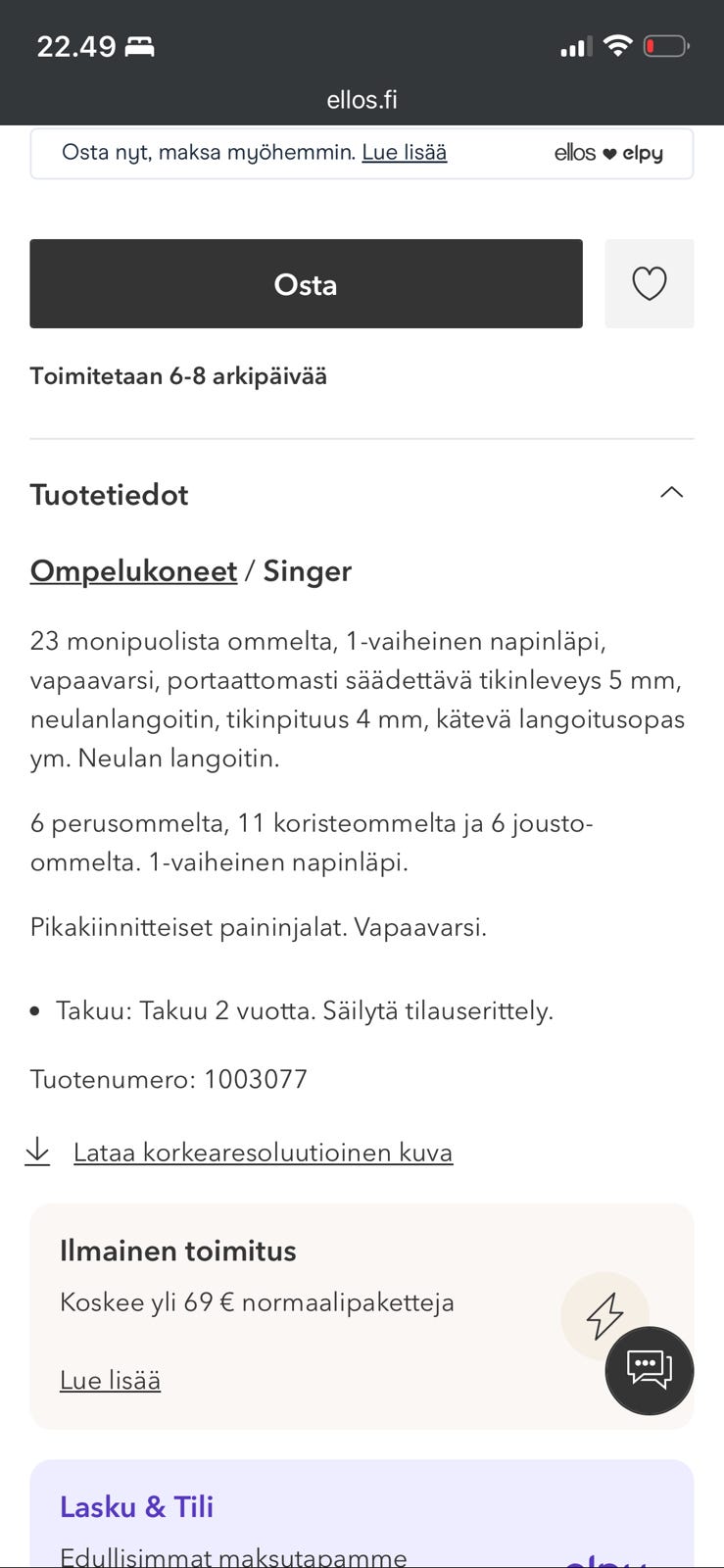Tap the battery indicator icon
724x1568 pixels.
pos(665,44)
